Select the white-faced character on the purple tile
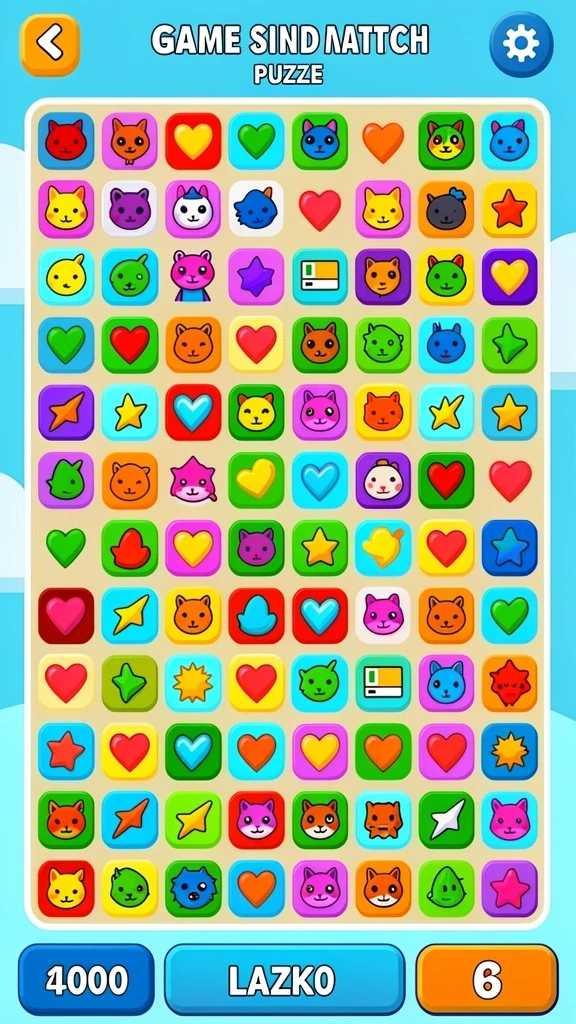This screenshot has height=1024, width=576. click(383, 481)
